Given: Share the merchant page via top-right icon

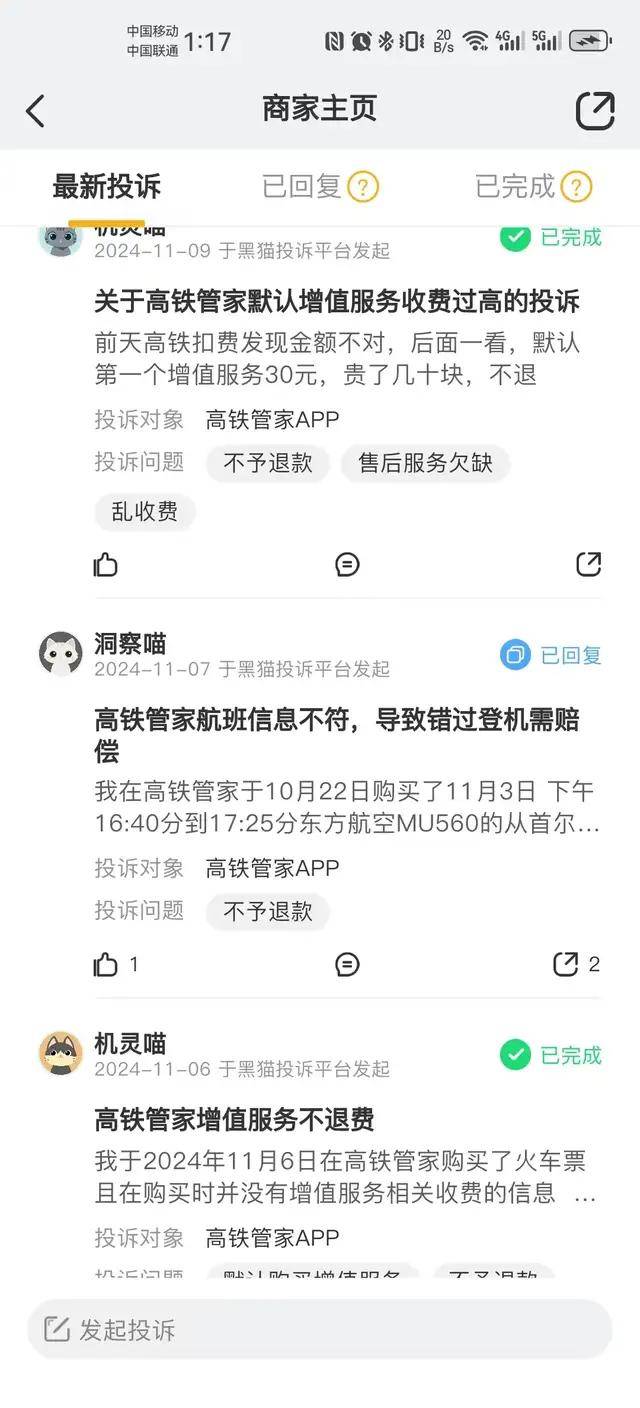Looking at the screenshot, I should [595, 110].
